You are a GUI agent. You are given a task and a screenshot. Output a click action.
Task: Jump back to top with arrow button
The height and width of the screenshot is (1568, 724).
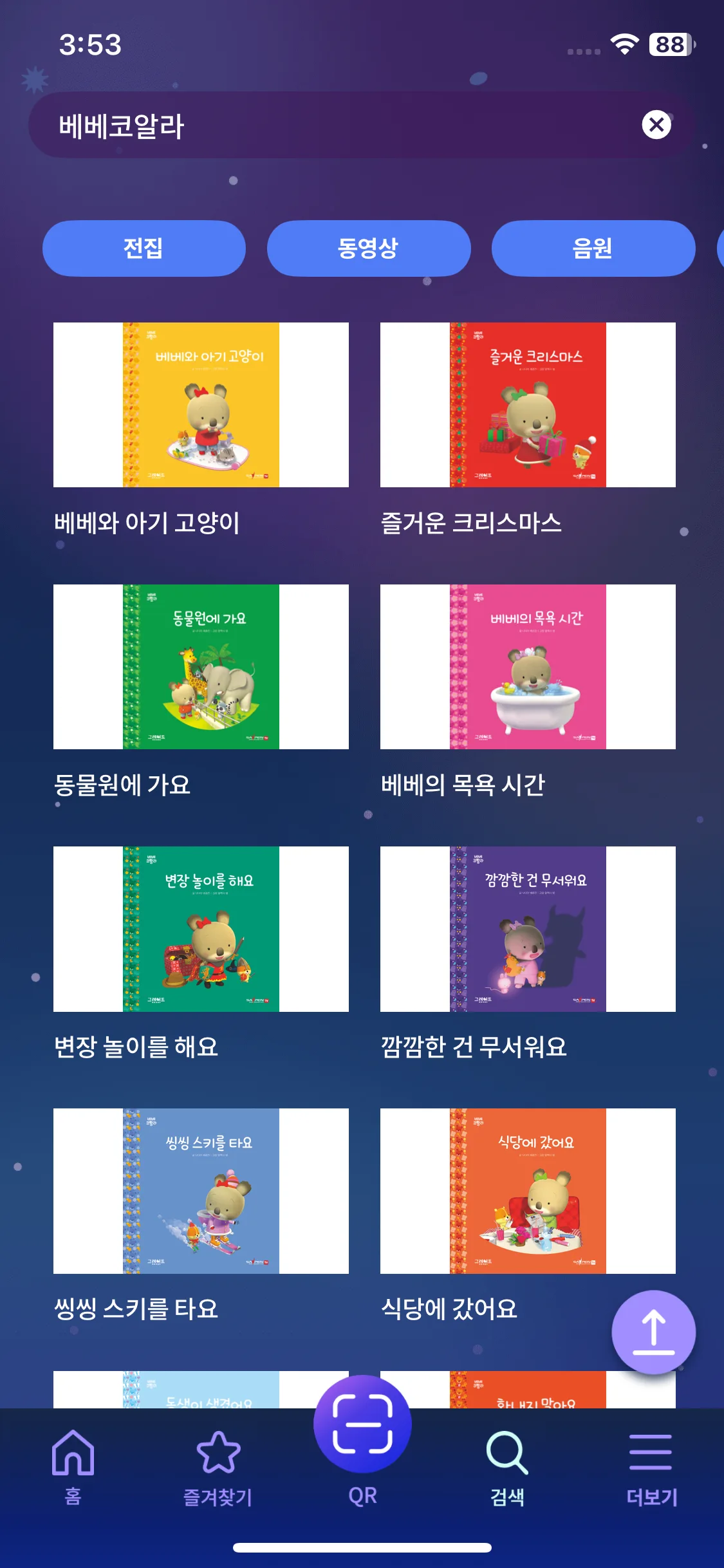click(653, 1332)
